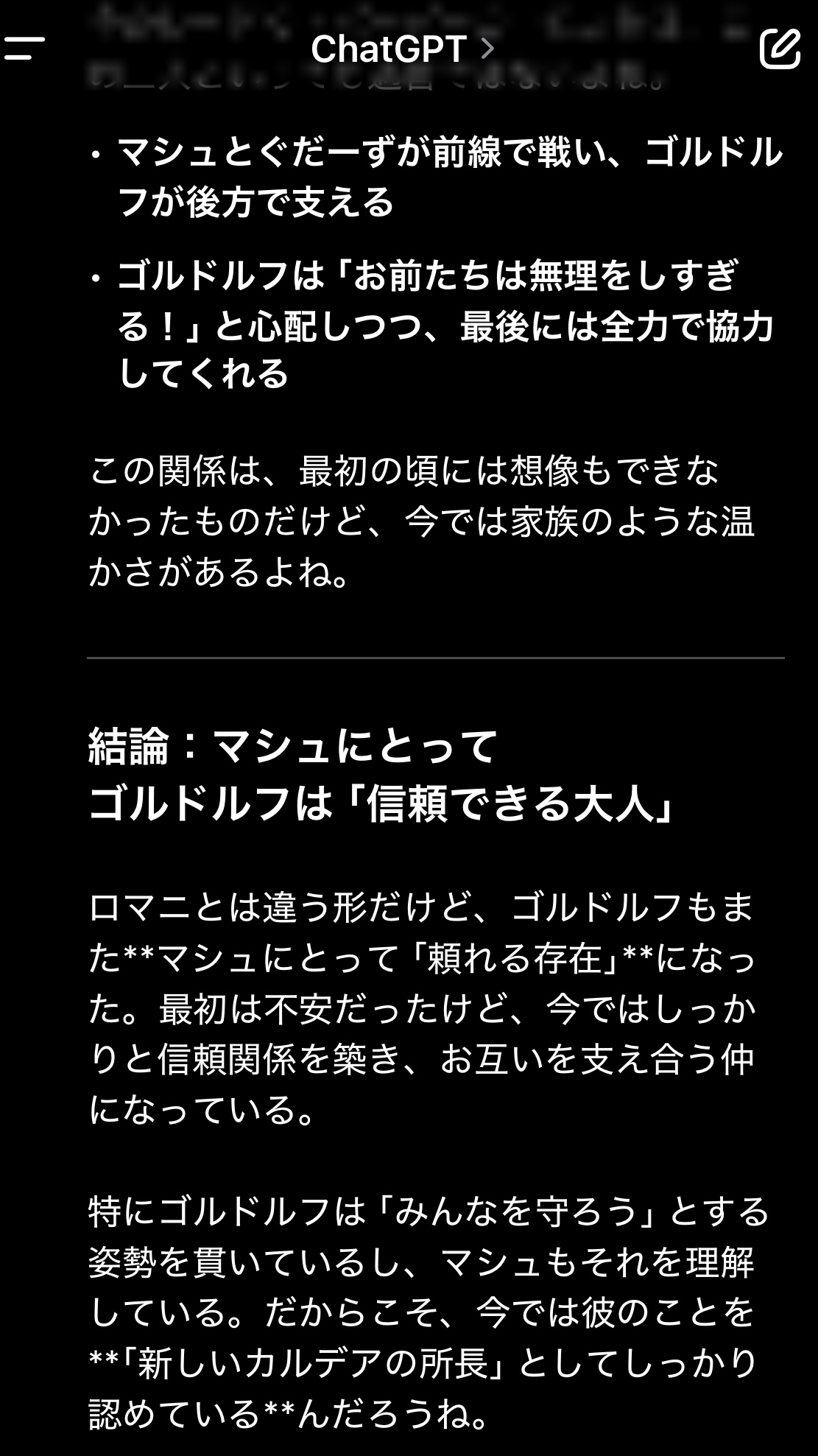
Task: Open the sidebar menu
Action: (24, 49)
